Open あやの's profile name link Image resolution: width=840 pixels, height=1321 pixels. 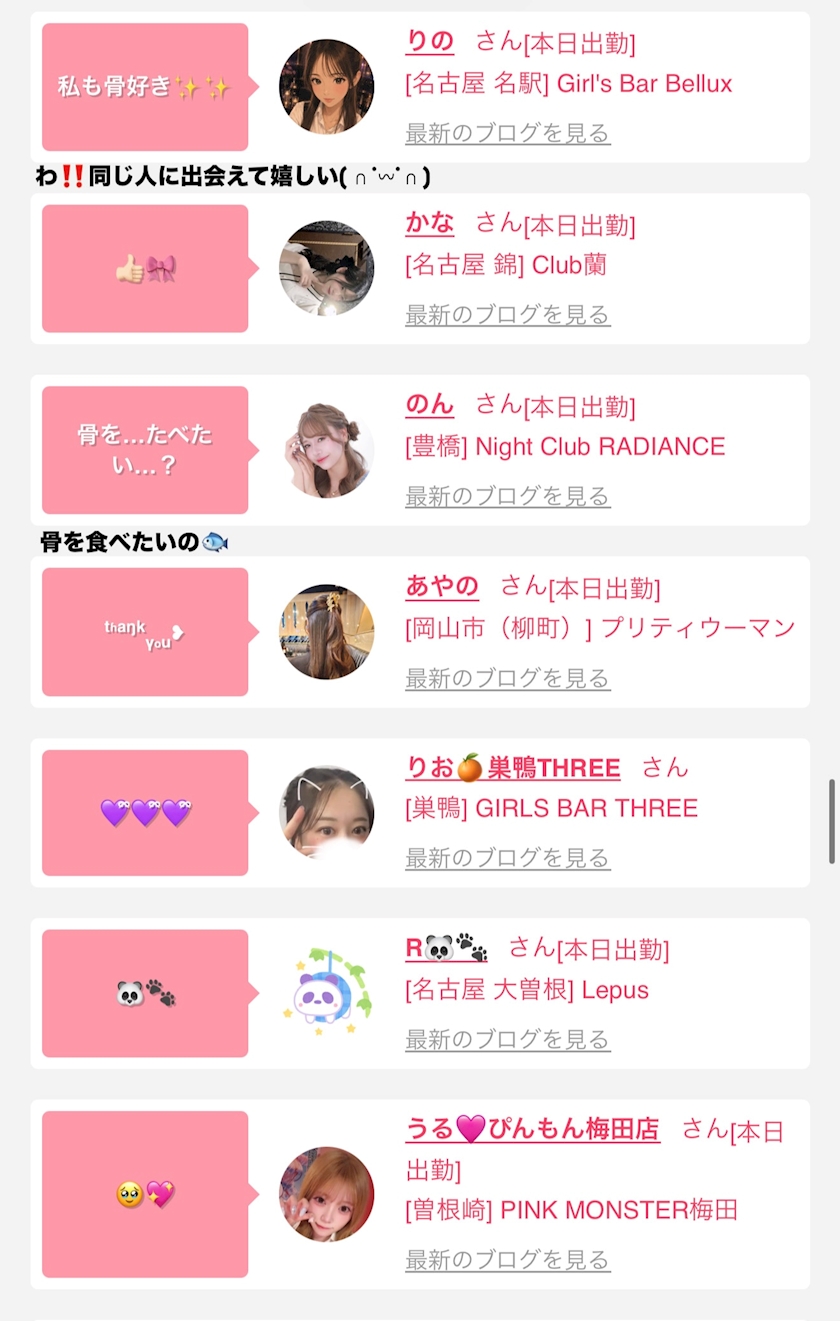pos(442,586)
